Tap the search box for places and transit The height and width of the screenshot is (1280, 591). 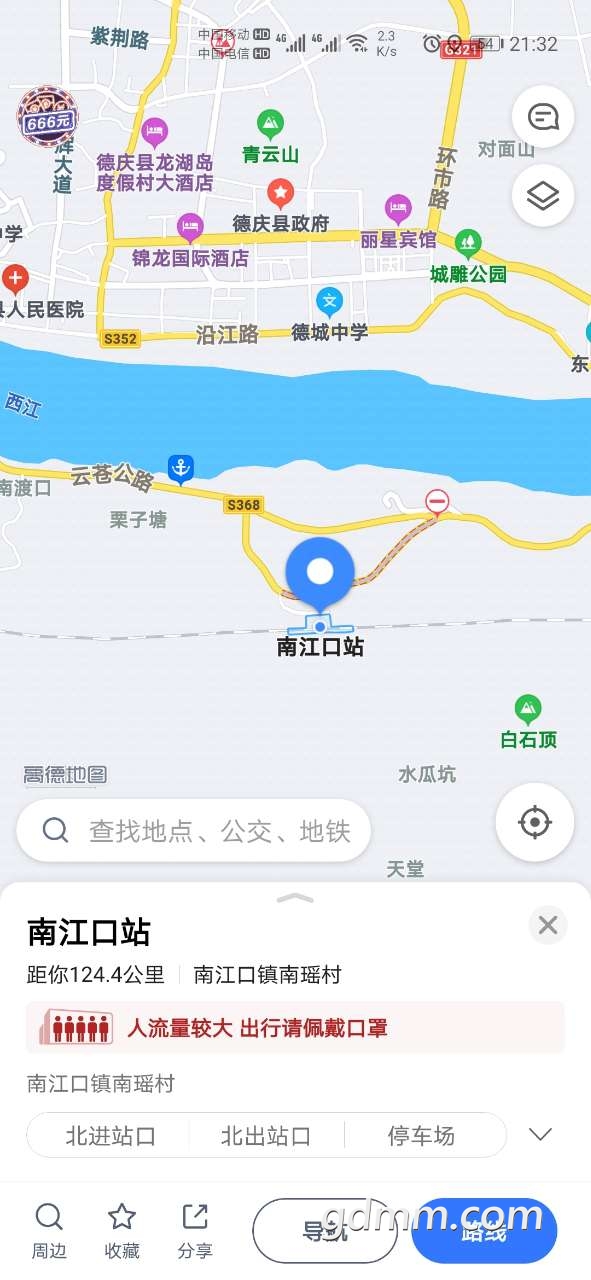[x=194, y=830]
